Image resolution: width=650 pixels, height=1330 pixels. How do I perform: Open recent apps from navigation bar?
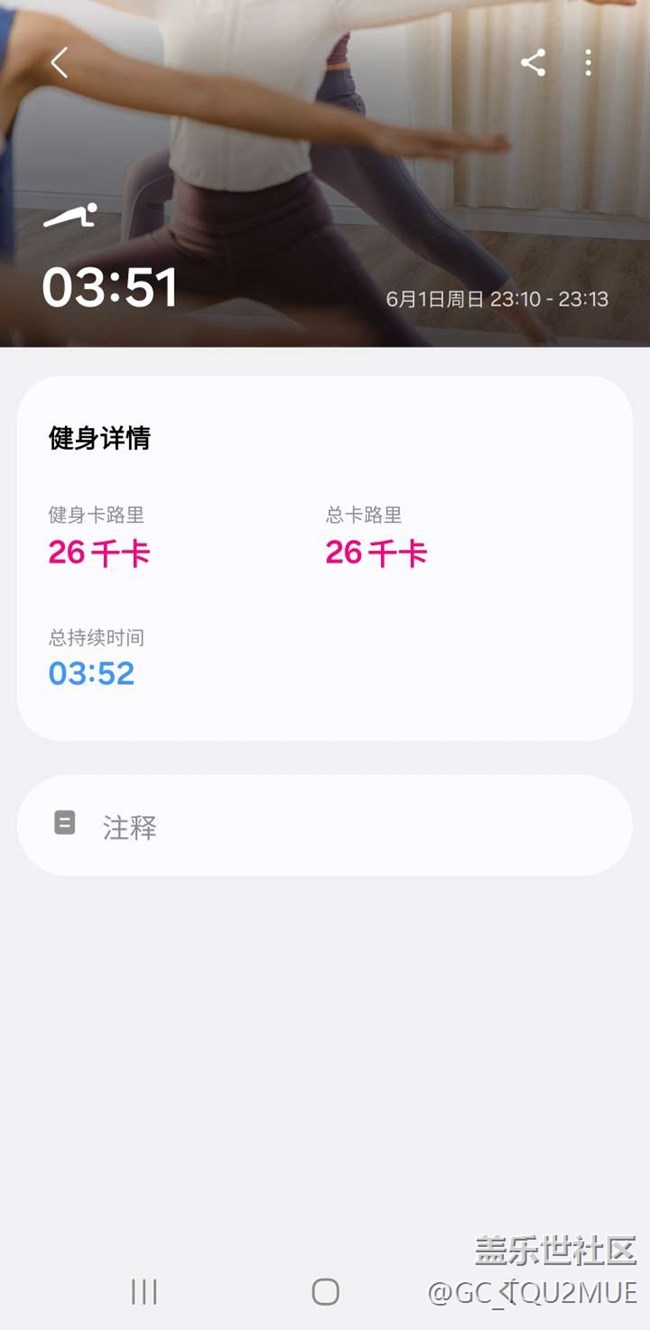(x=144, y=1291)
